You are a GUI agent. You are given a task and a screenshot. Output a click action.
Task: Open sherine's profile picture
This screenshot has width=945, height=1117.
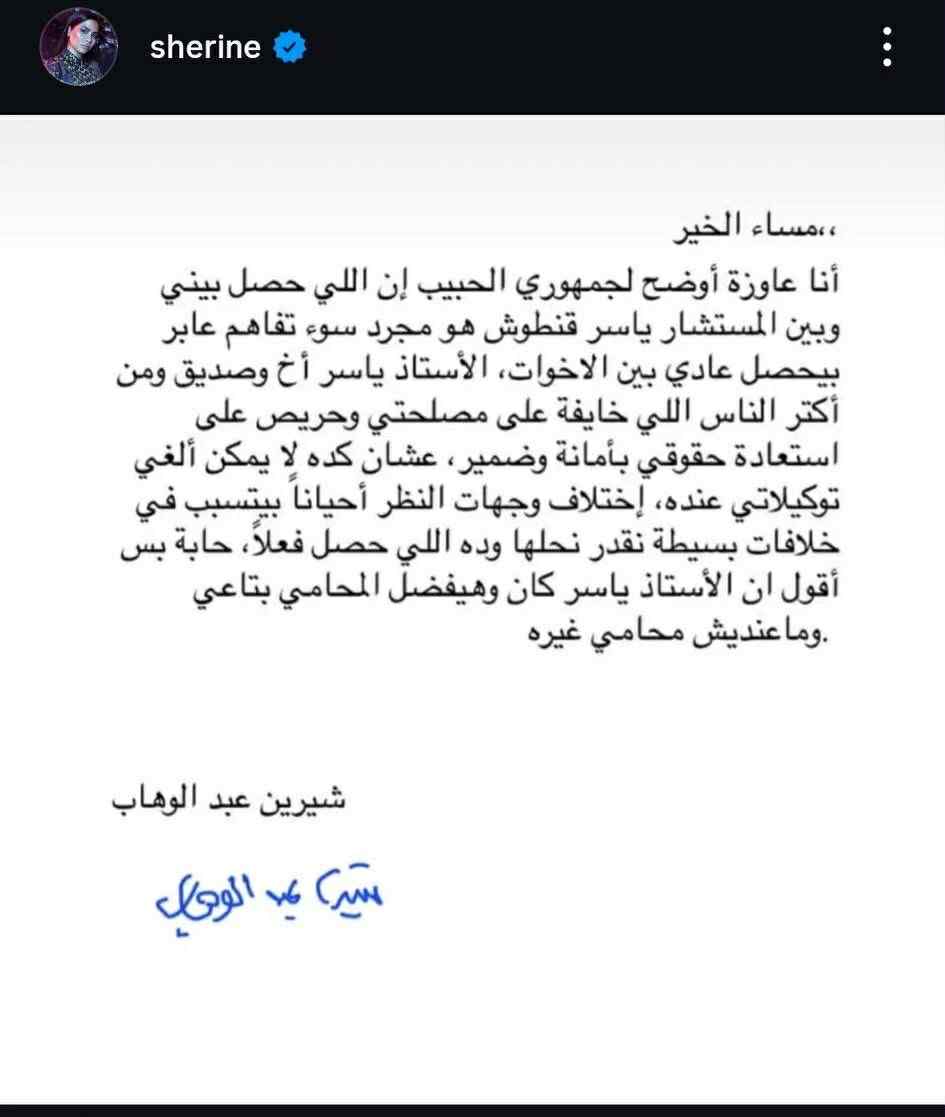coord(78,47)
